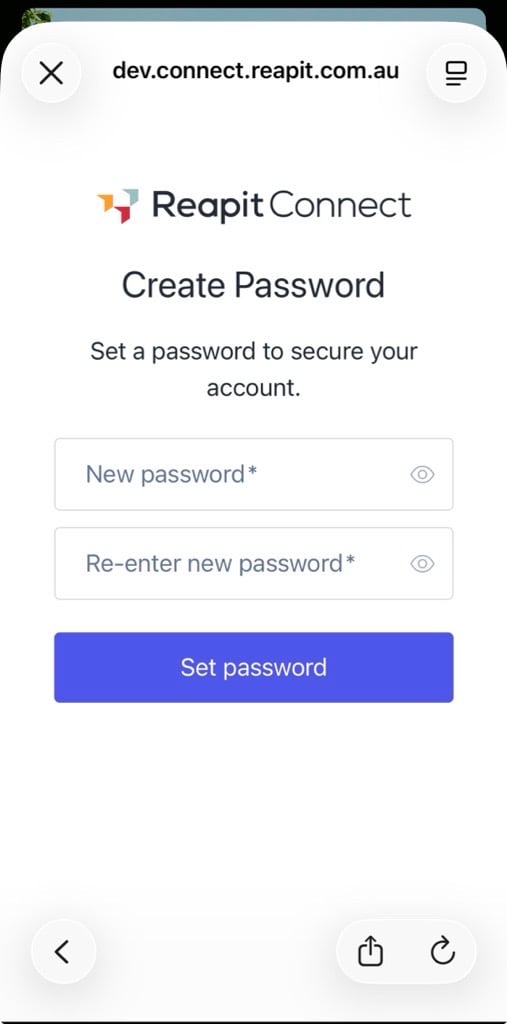Focus the New password field
This screenshot has width=507, height=1024.
(x=254, y=474)
